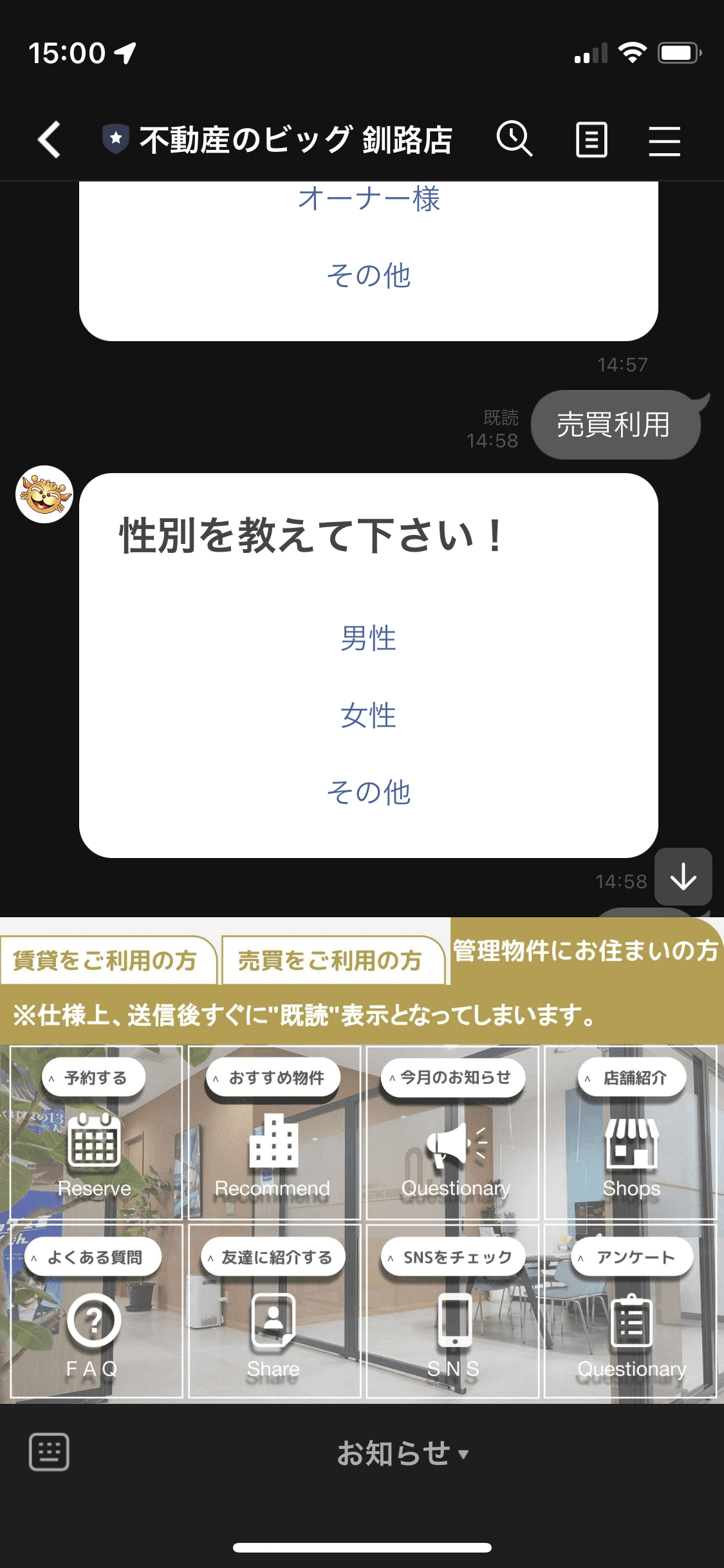The height and width of the screenshot is (1568, 724).
Task: Open the notes icon in header
Action: [x=591, y=139]
